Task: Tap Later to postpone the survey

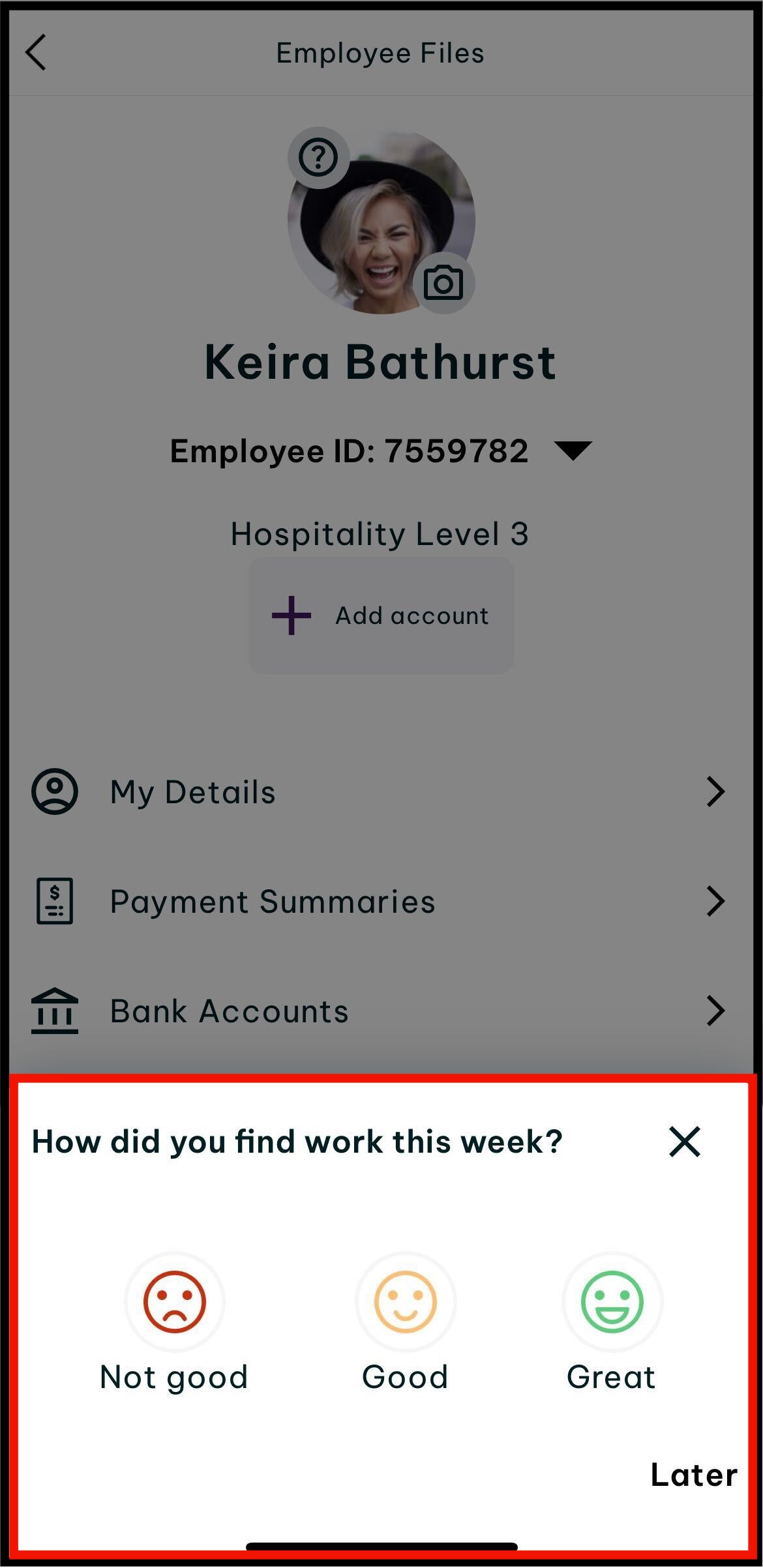Action: pos(694,1475)
